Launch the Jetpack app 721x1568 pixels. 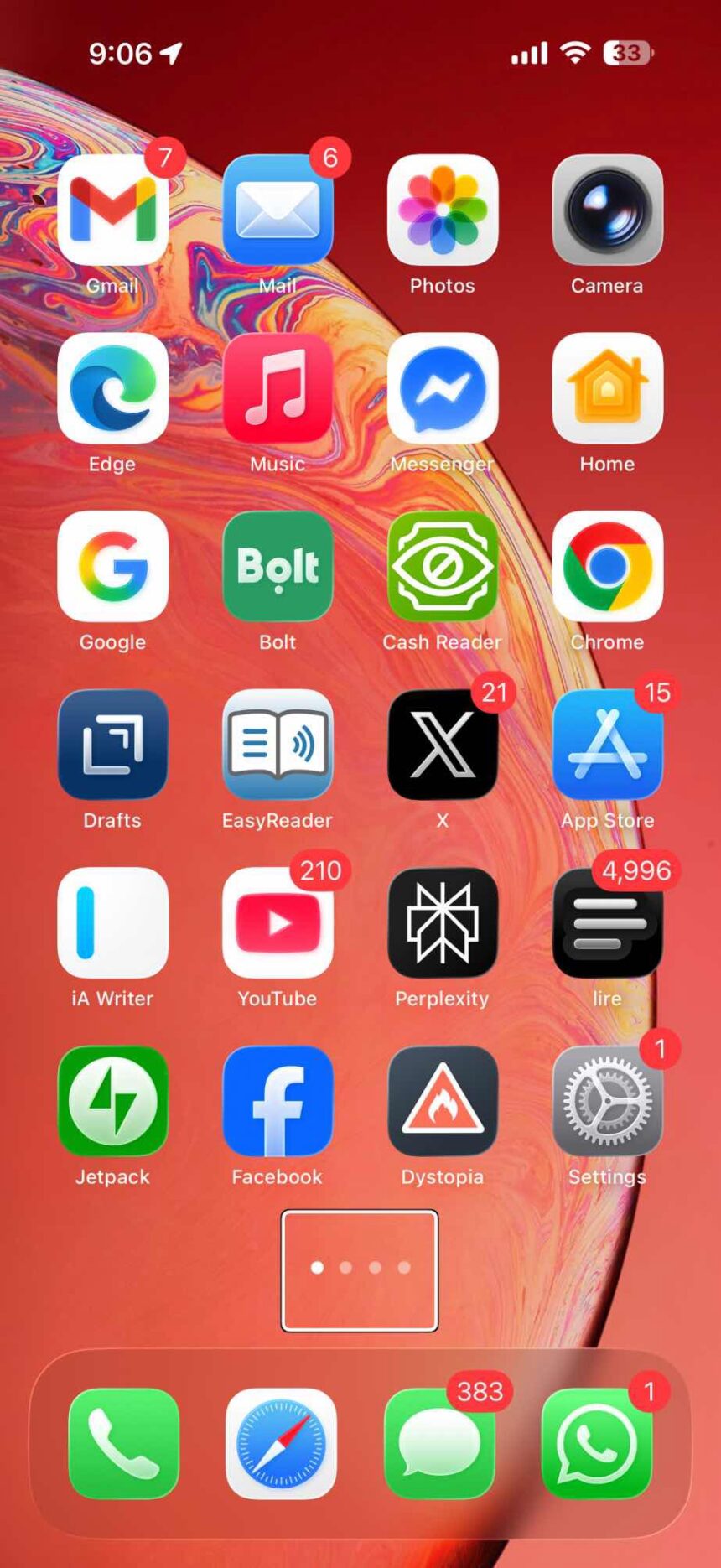click(x=113, y=1103)
